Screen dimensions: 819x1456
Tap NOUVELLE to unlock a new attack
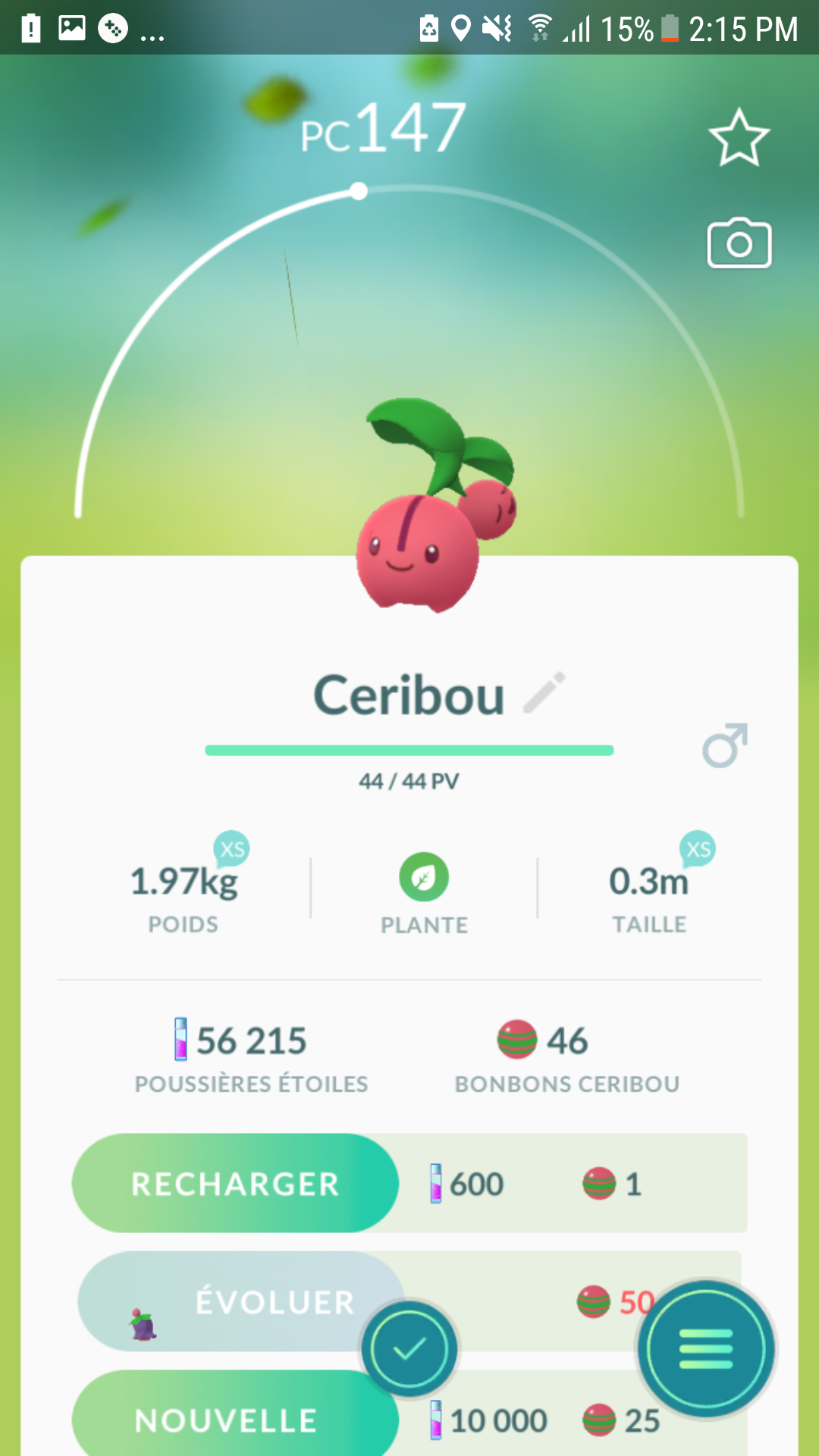point(227,1420)
